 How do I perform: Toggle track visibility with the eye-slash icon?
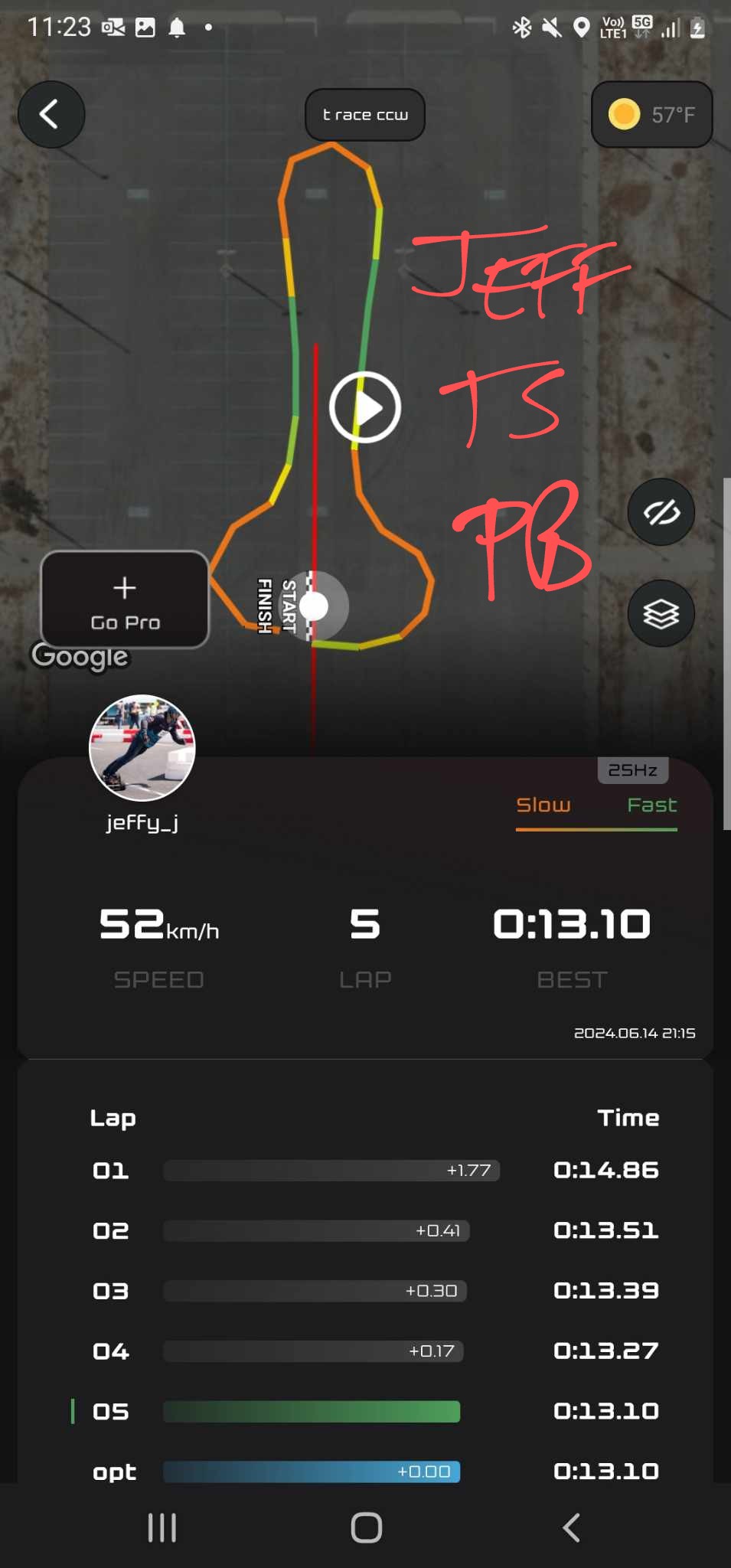(661, 512)
